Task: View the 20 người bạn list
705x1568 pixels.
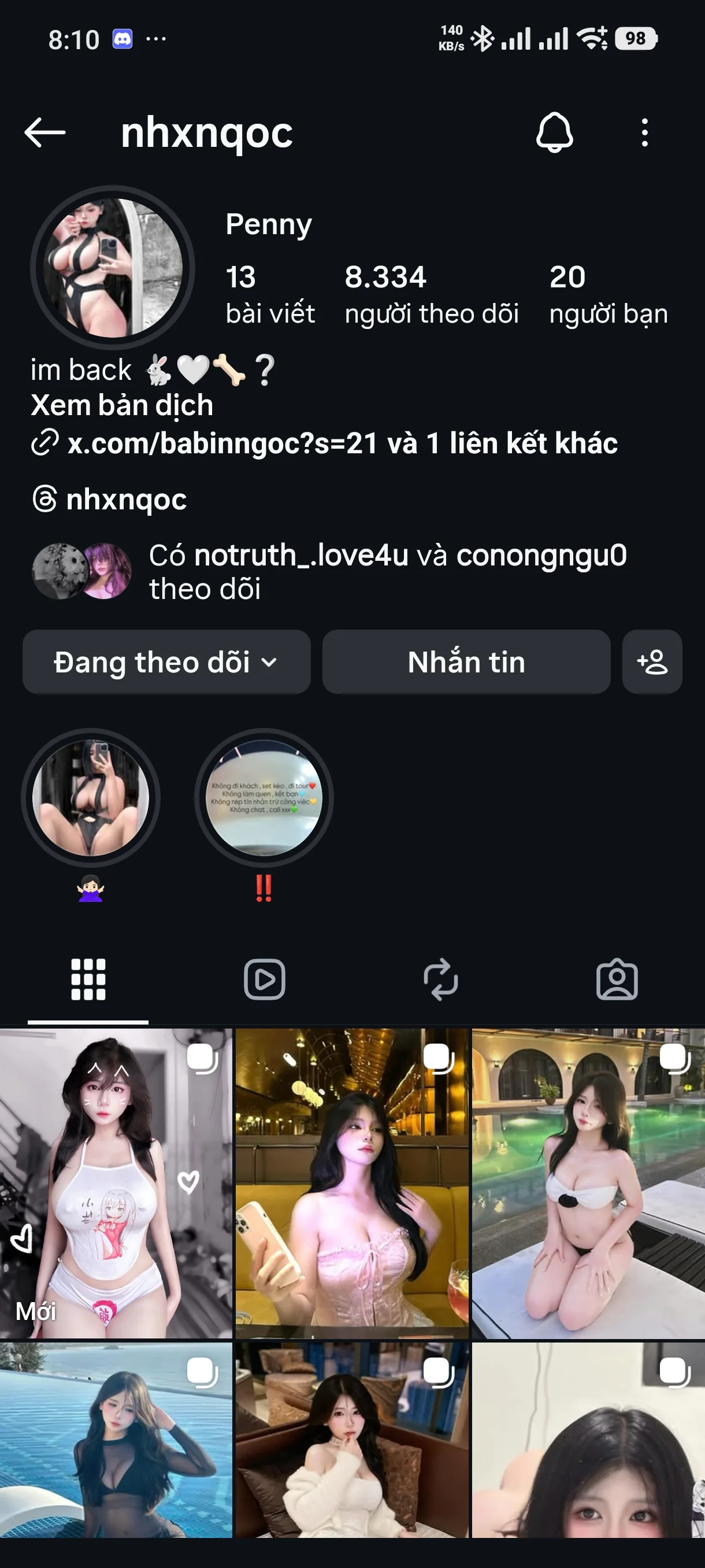Action: (608, 294)
